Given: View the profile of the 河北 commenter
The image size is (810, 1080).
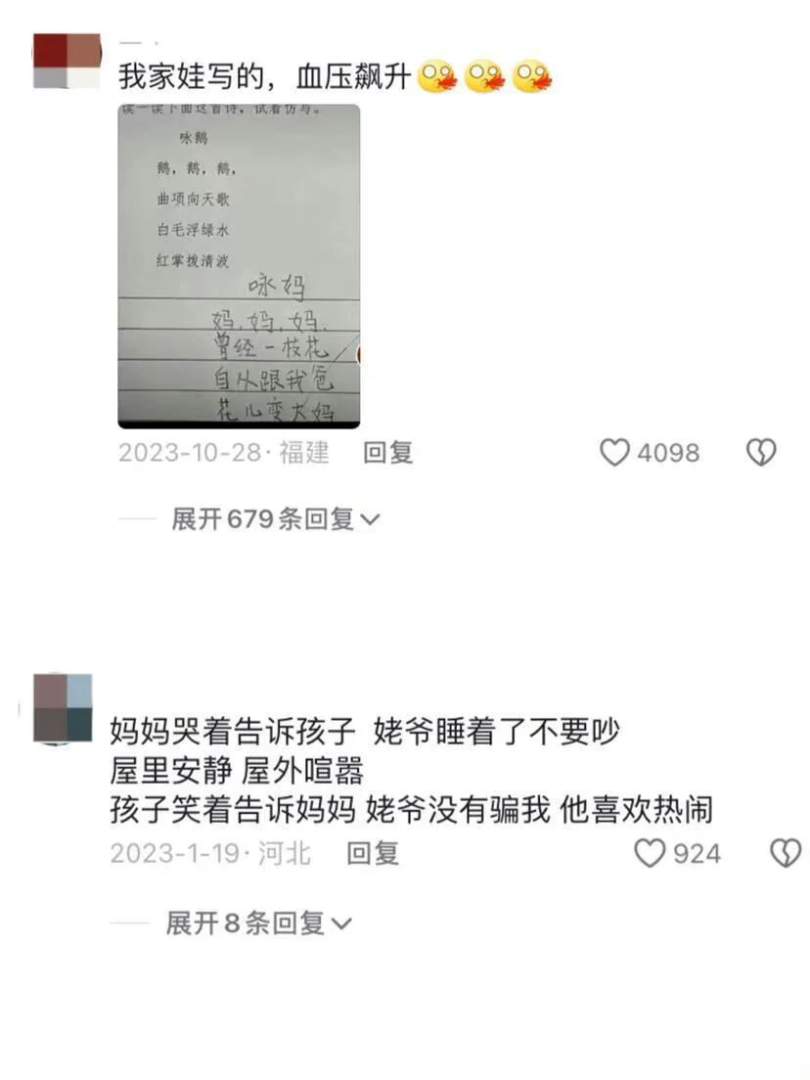Looking at the screenshot, I should click(63, 708).
